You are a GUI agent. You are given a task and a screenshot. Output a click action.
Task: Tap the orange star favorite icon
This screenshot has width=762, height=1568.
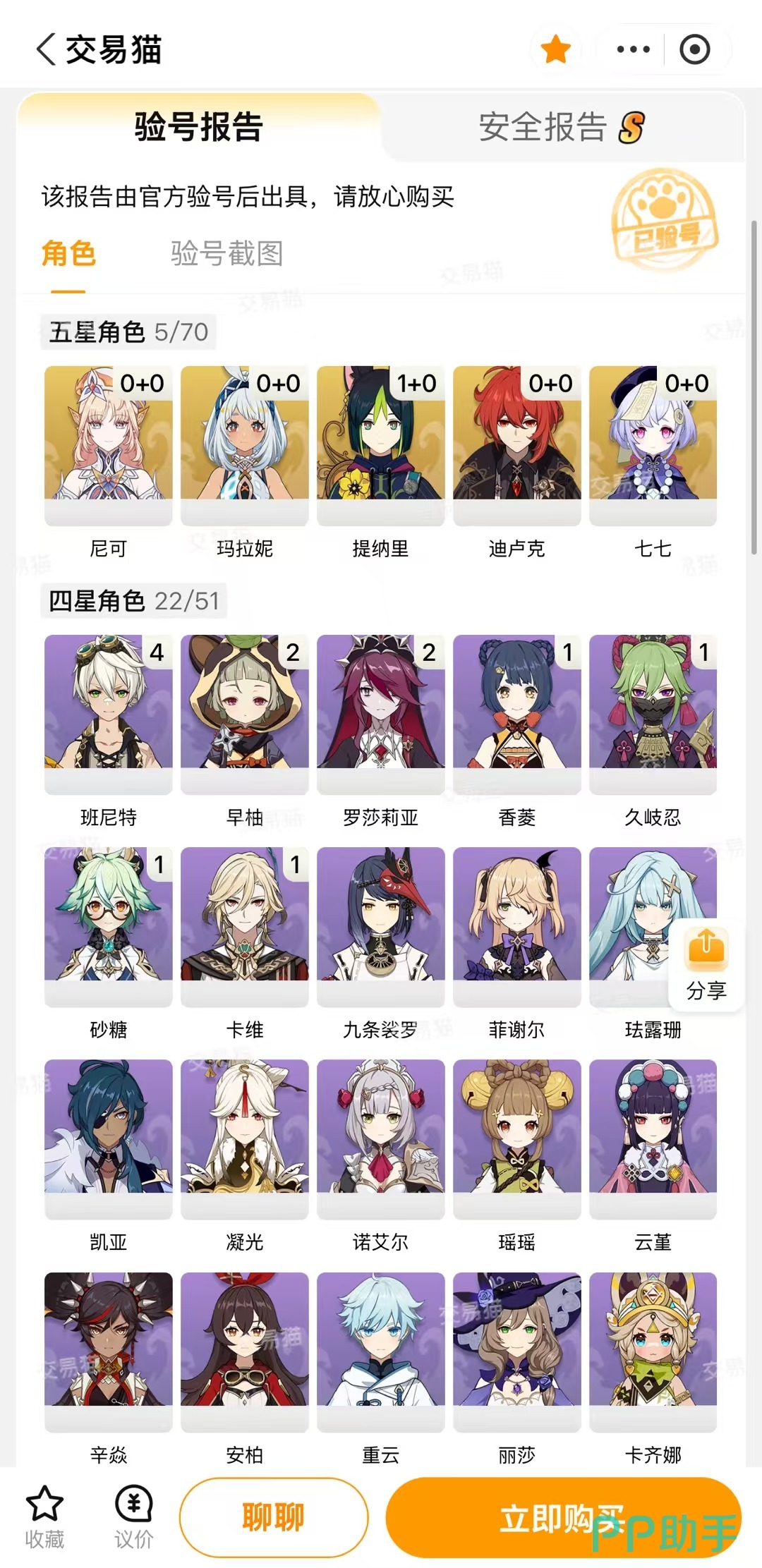(x=556, y=50)
